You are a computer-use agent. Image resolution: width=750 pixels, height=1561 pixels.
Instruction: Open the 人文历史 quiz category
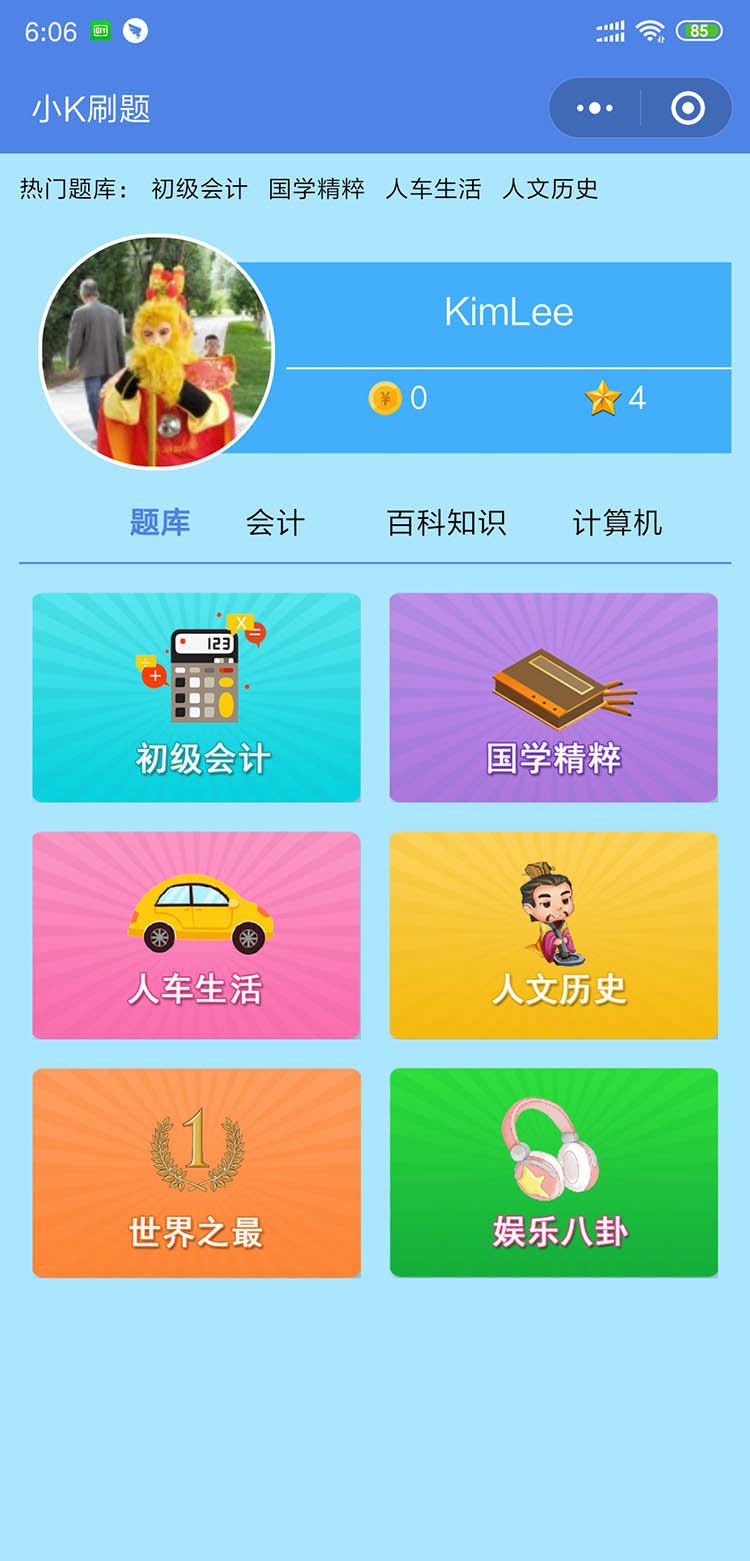(553, 934)
